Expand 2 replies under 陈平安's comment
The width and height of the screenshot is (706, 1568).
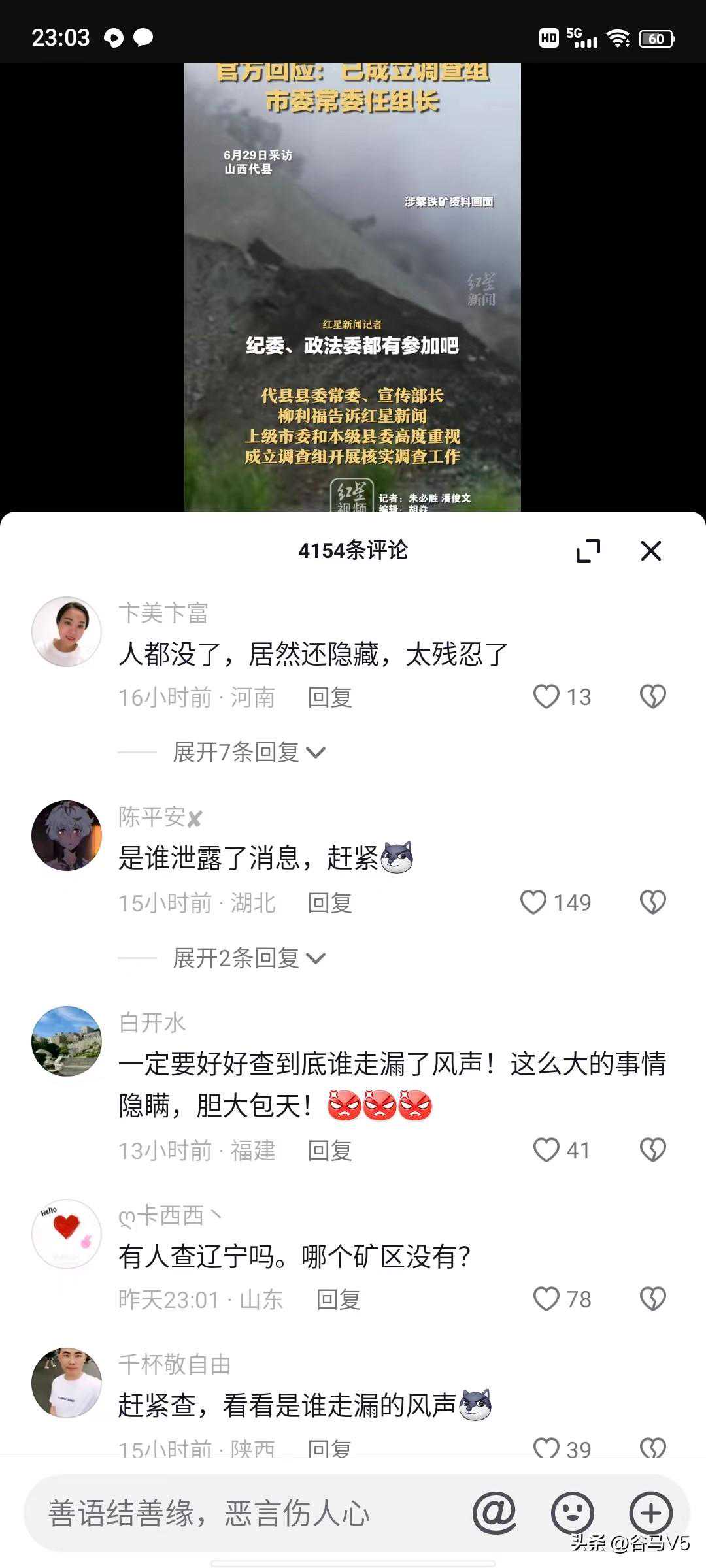pos(248,958)
